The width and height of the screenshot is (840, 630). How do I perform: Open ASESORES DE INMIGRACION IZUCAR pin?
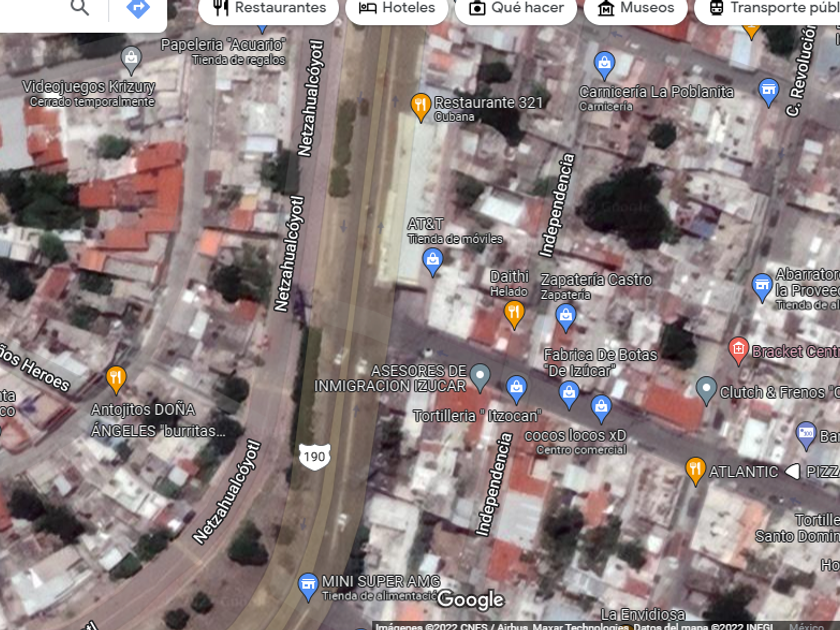click(x=480, y=377)
